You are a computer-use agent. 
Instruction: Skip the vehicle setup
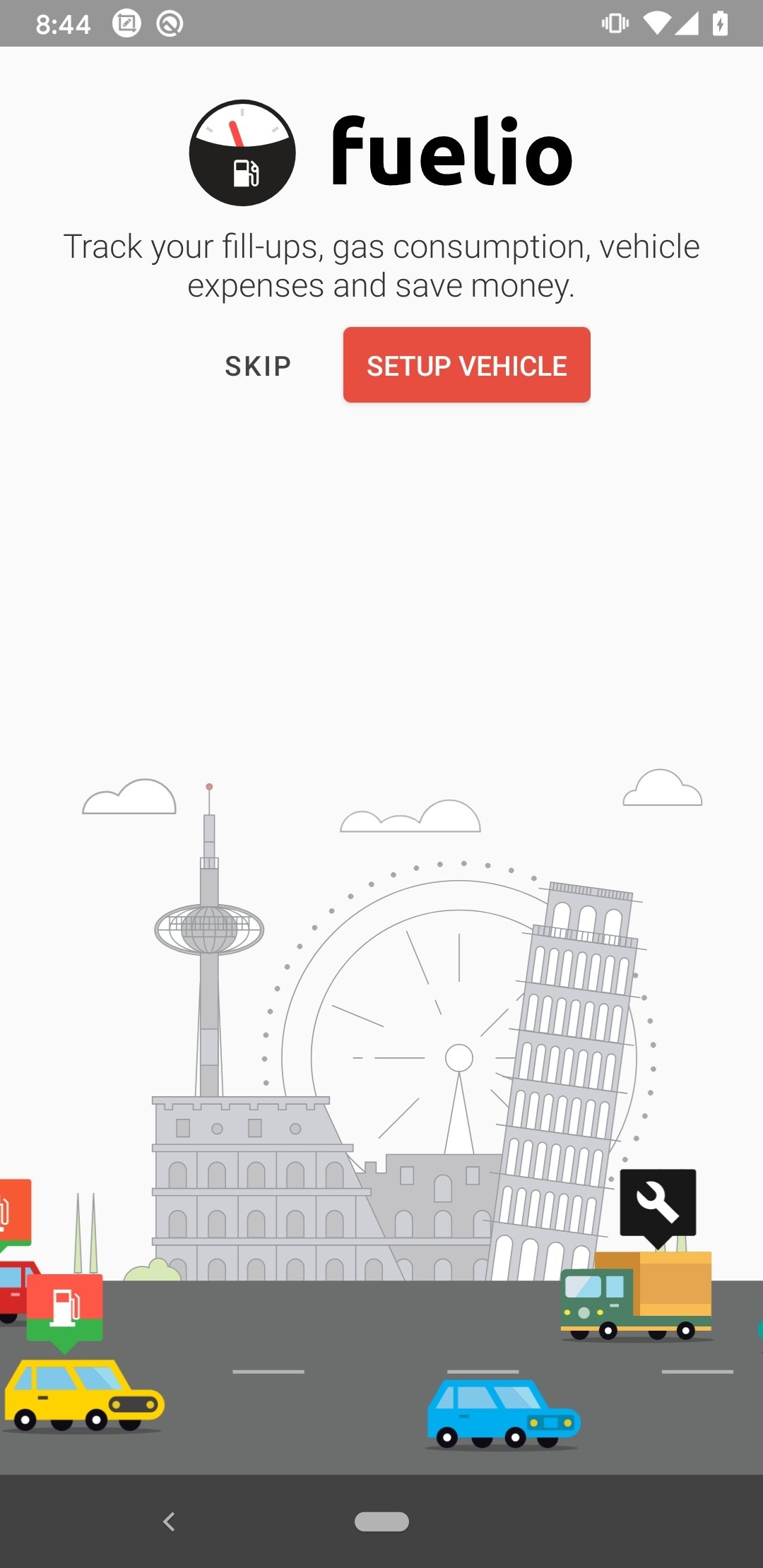258,366
